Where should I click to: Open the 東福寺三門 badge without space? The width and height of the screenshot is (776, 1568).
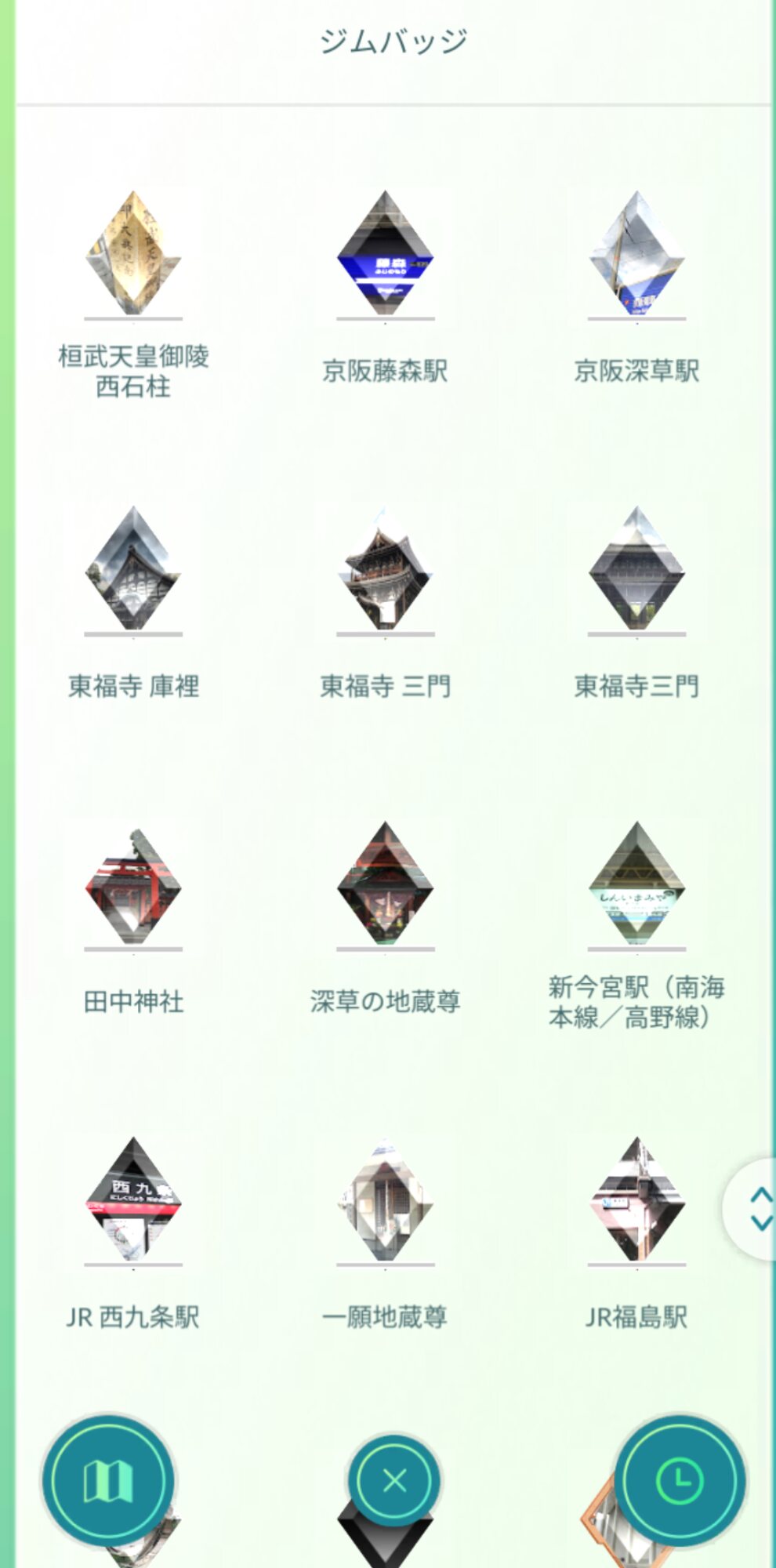pyautogui.click(x=636, y=570)
